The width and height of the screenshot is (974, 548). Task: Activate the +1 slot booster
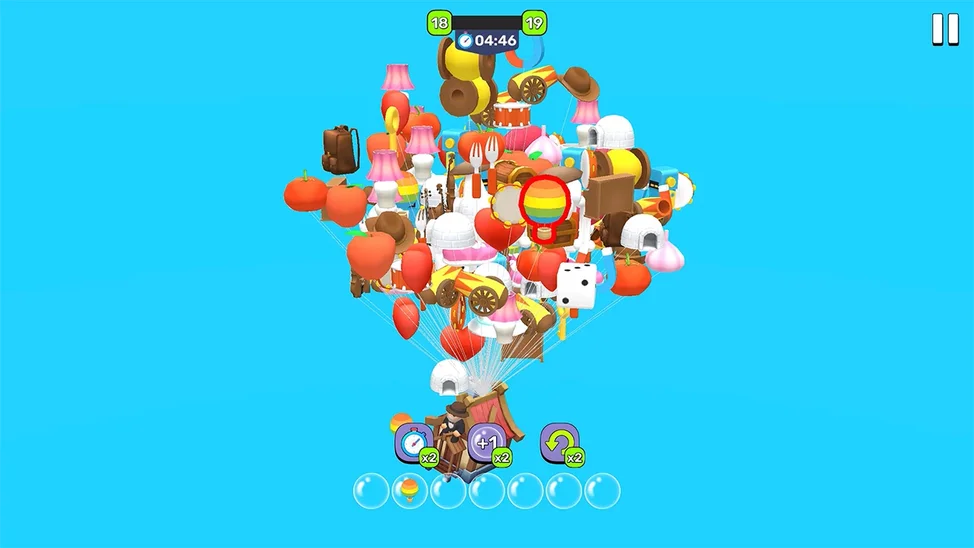[487, 442]
